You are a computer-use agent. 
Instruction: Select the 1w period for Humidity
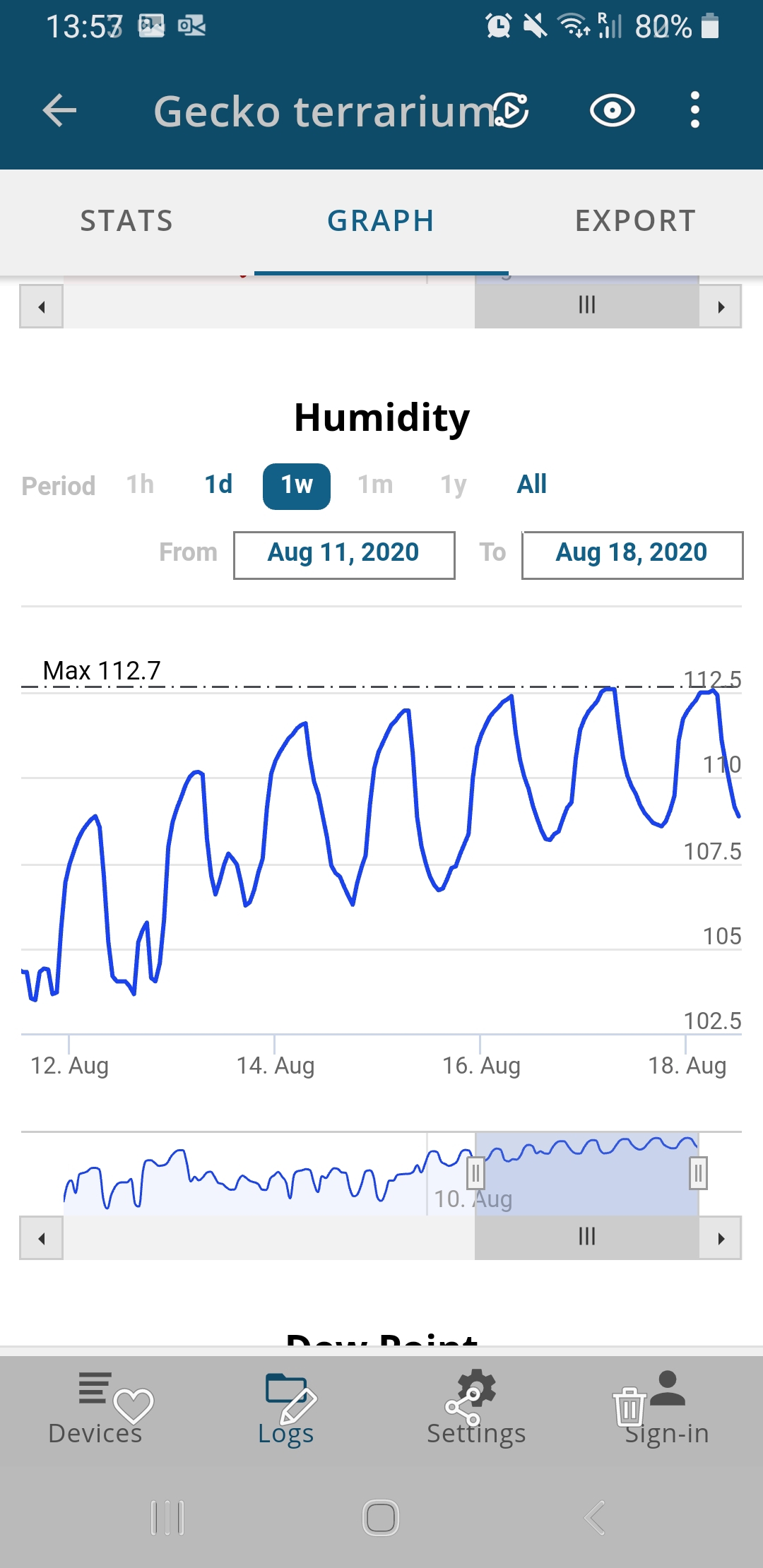pyautogui.click(x=297, y=486)
